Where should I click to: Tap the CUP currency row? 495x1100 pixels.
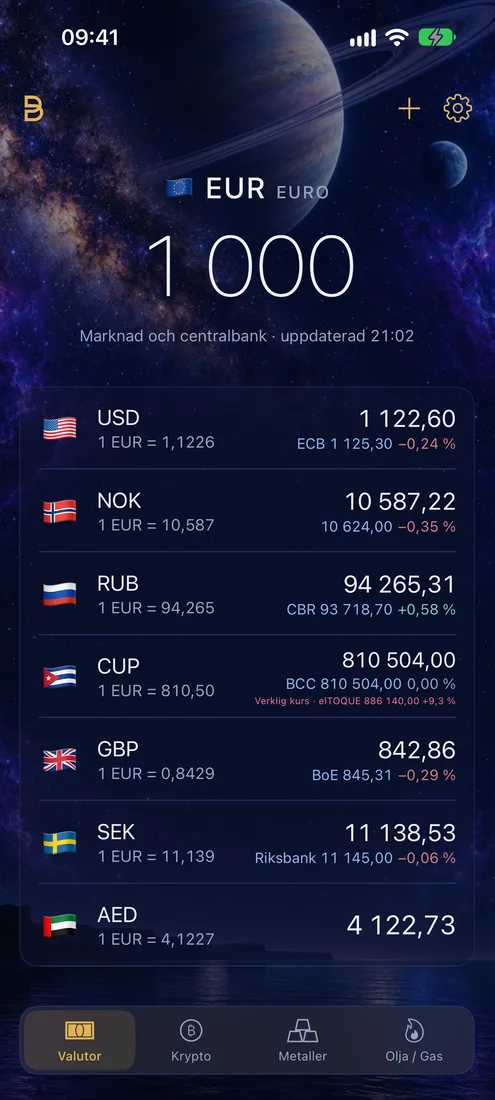pos(248,676)
